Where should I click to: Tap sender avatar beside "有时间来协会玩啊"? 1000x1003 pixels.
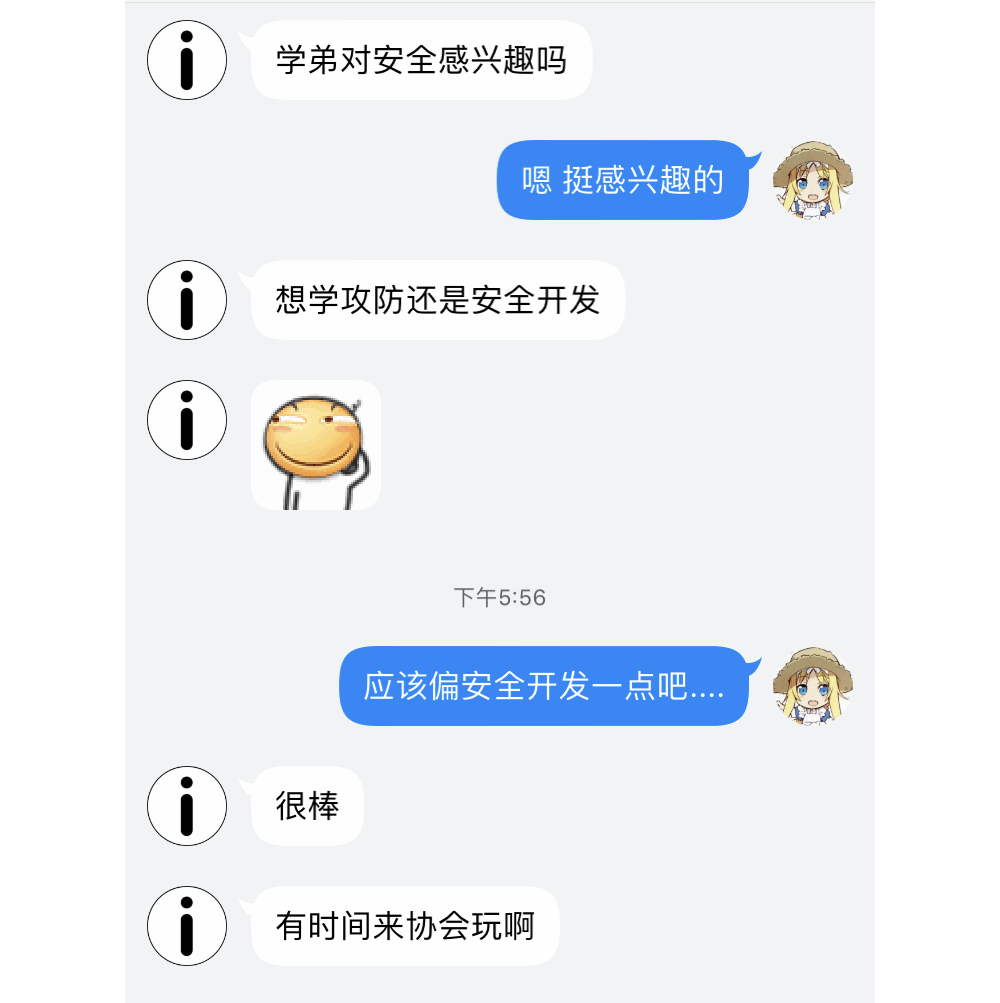[x=187, y=926]
